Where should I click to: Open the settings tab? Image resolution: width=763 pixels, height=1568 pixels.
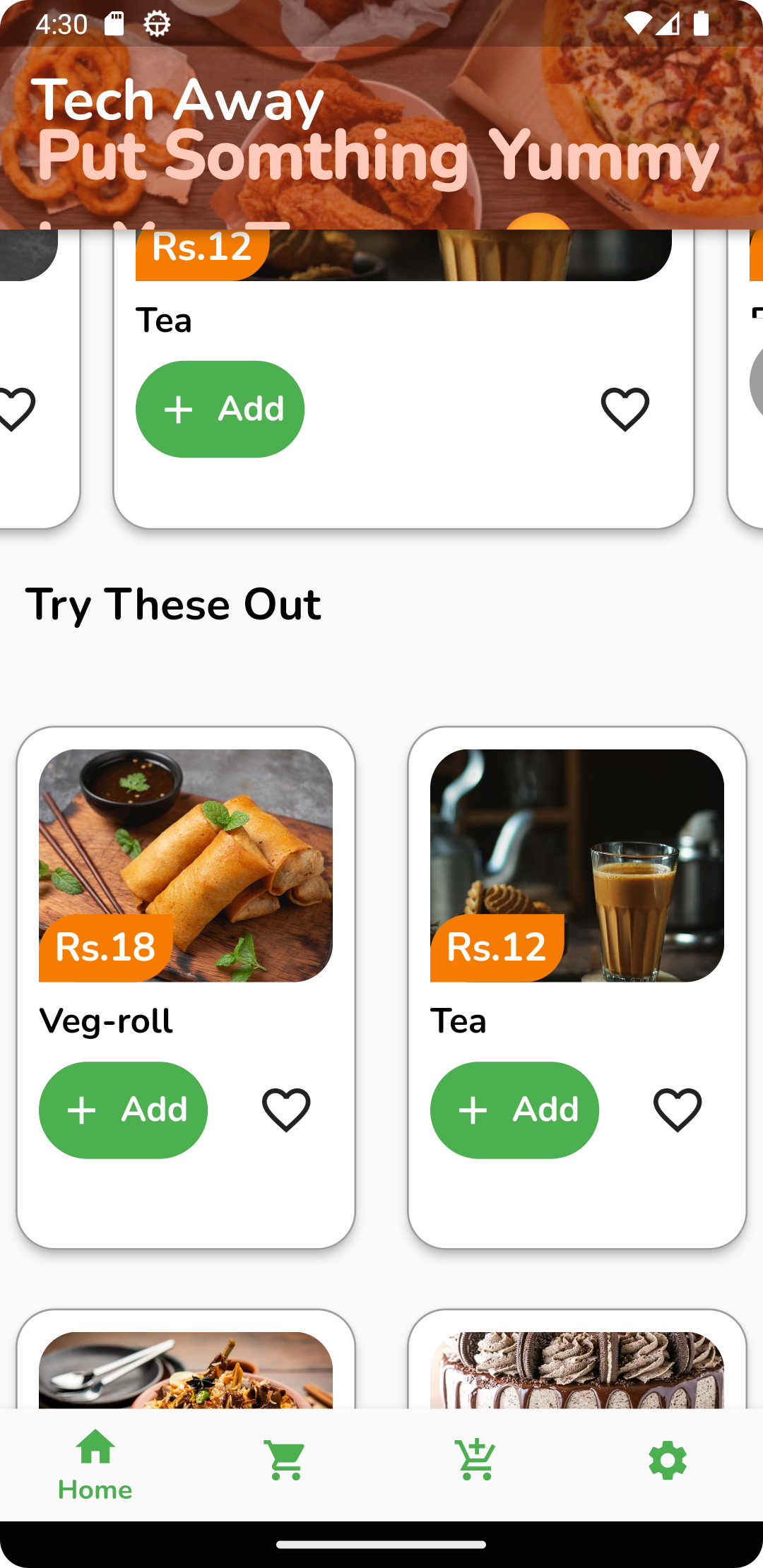(667, 1461)
